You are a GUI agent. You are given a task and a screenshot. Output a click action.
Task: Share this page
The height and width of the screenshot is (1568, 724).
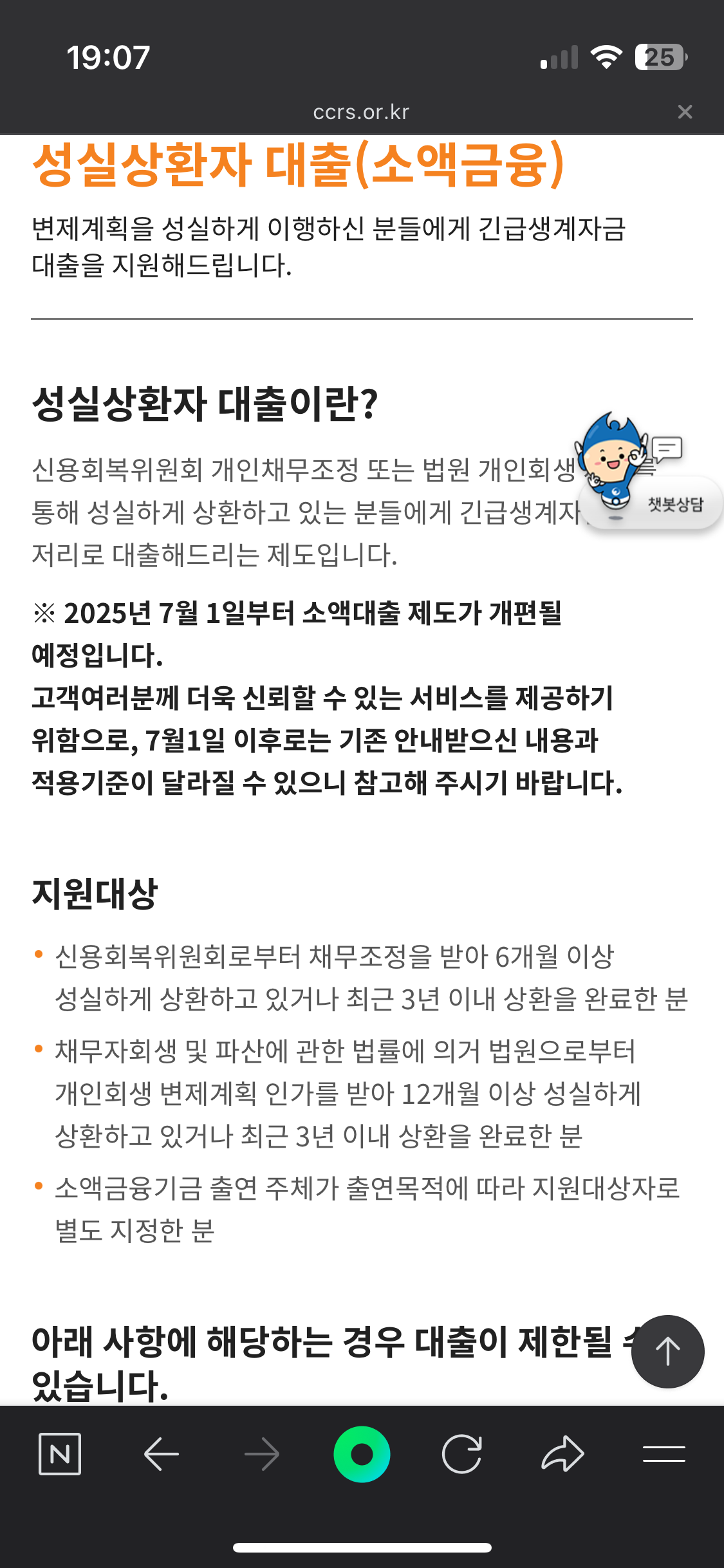(562, 1454)
